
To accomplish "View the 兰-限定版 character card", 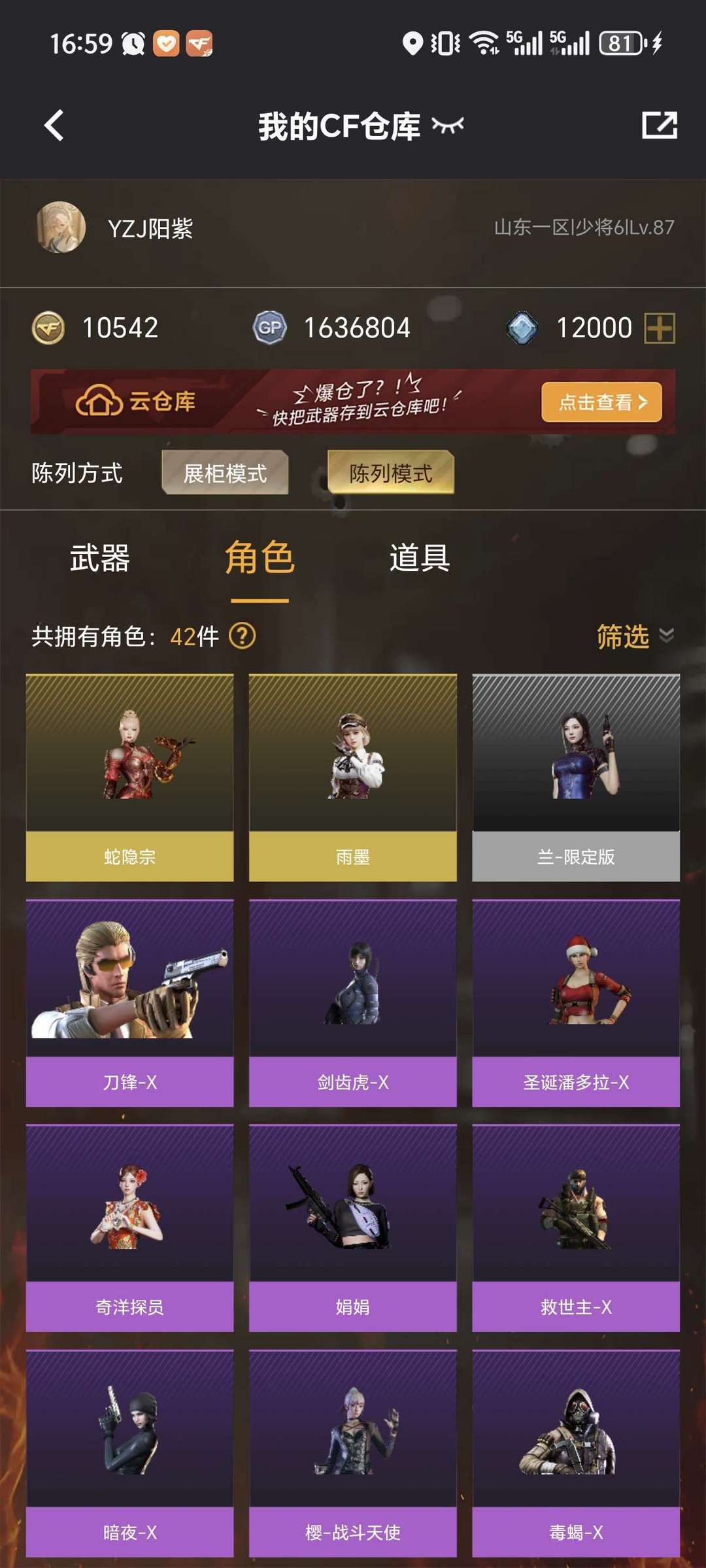I will [x=575, y=777].
